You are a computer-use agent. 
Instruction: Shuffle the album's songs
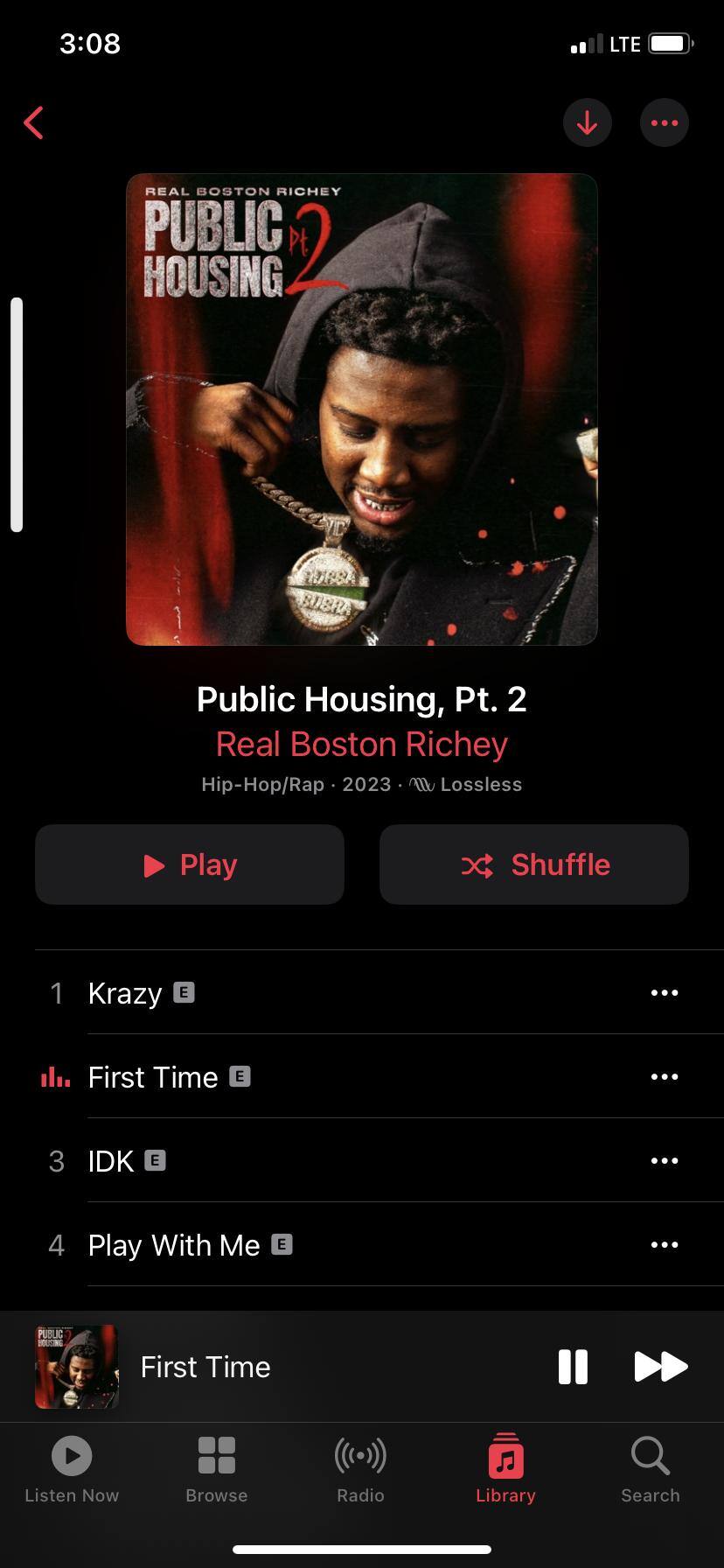point(533,864)
